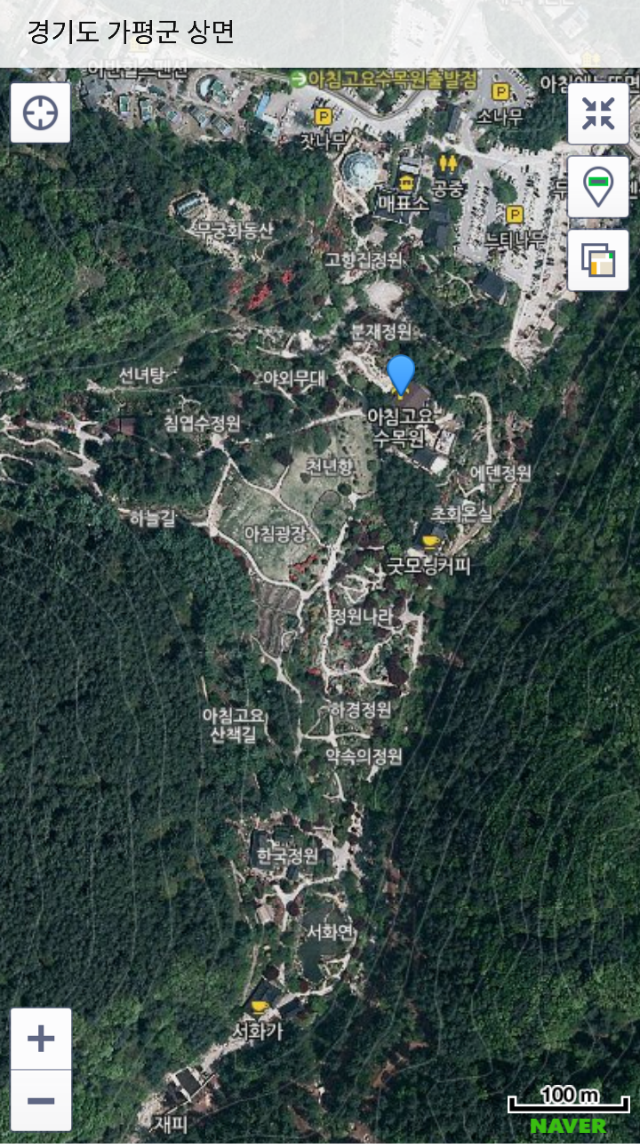Tap the 소나무 parking marker
Viewport: 640px width, 1145px height.
coord(500,92)
